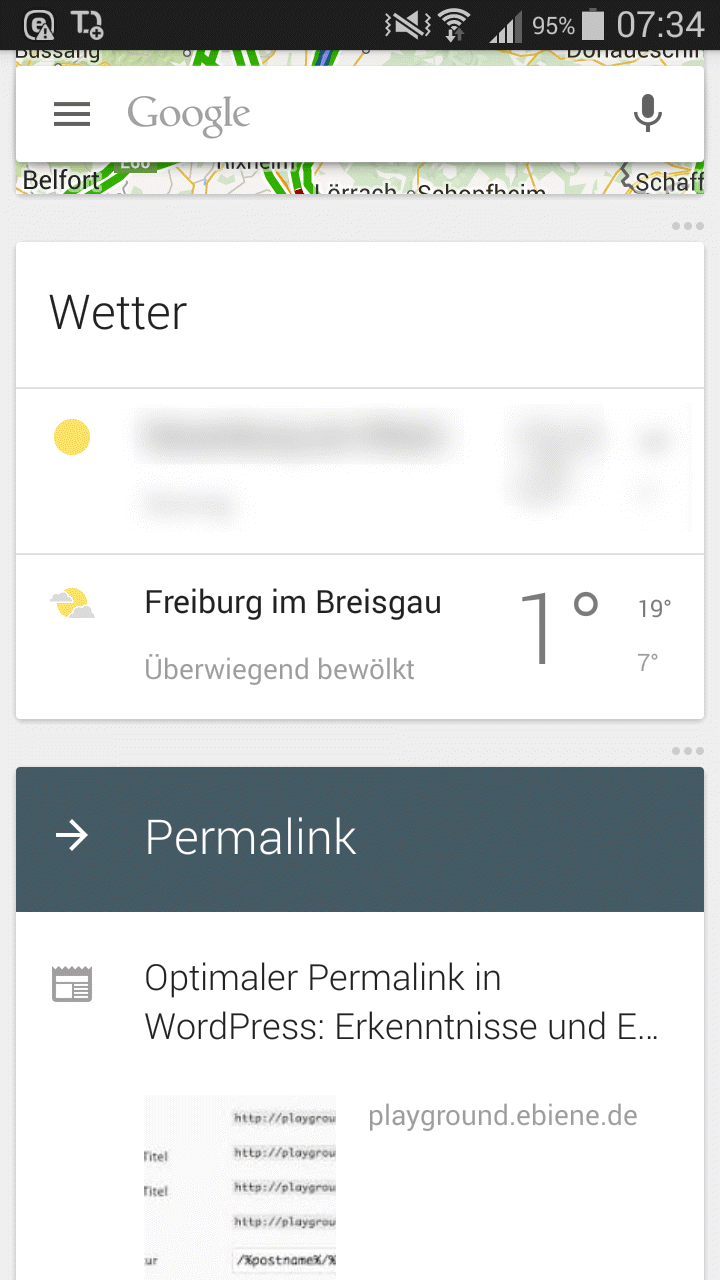Viewport: 720px width, 1280px height.
Task: Open overflow dots above Permalink card
Action: coord(687,751)
